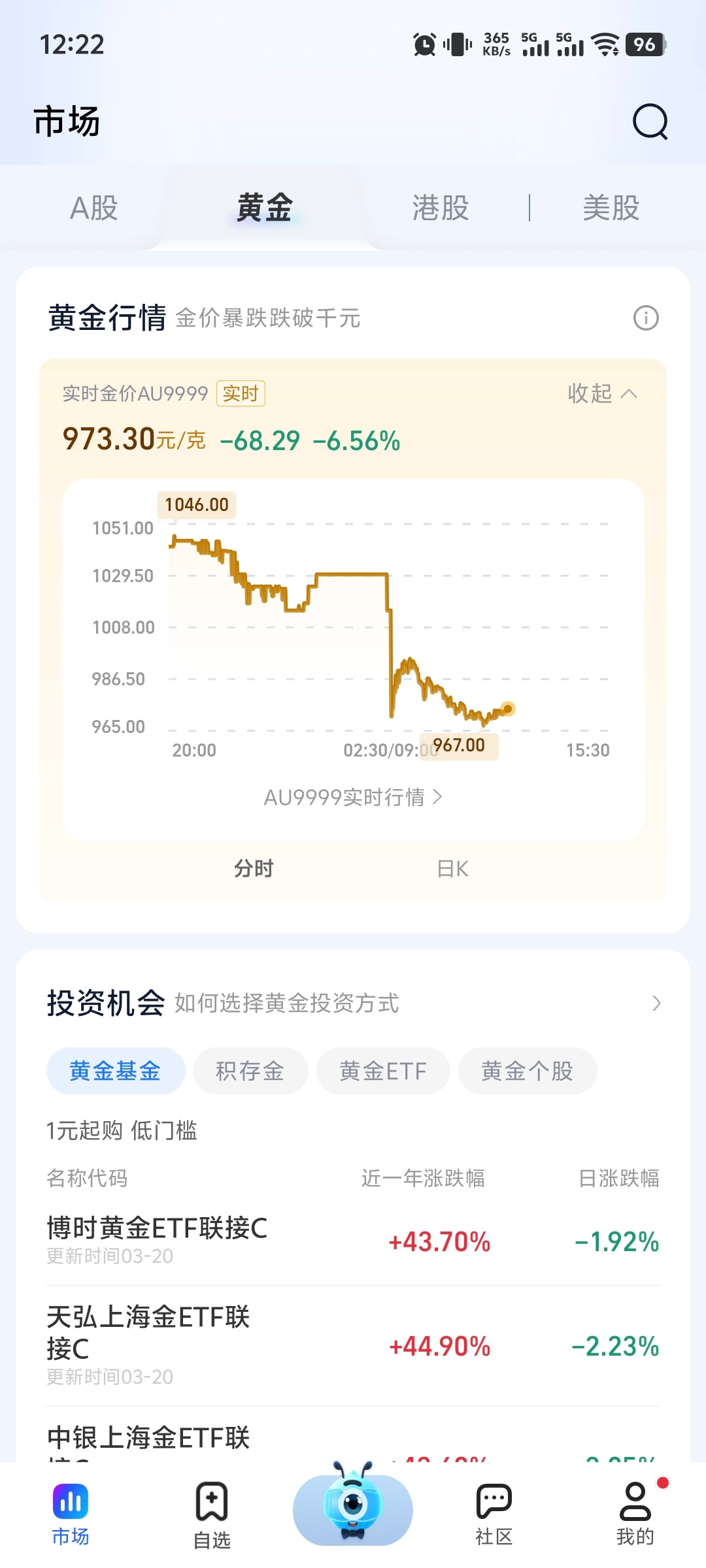
Task: Switch to the A股 tab
Action: point(94,208)
